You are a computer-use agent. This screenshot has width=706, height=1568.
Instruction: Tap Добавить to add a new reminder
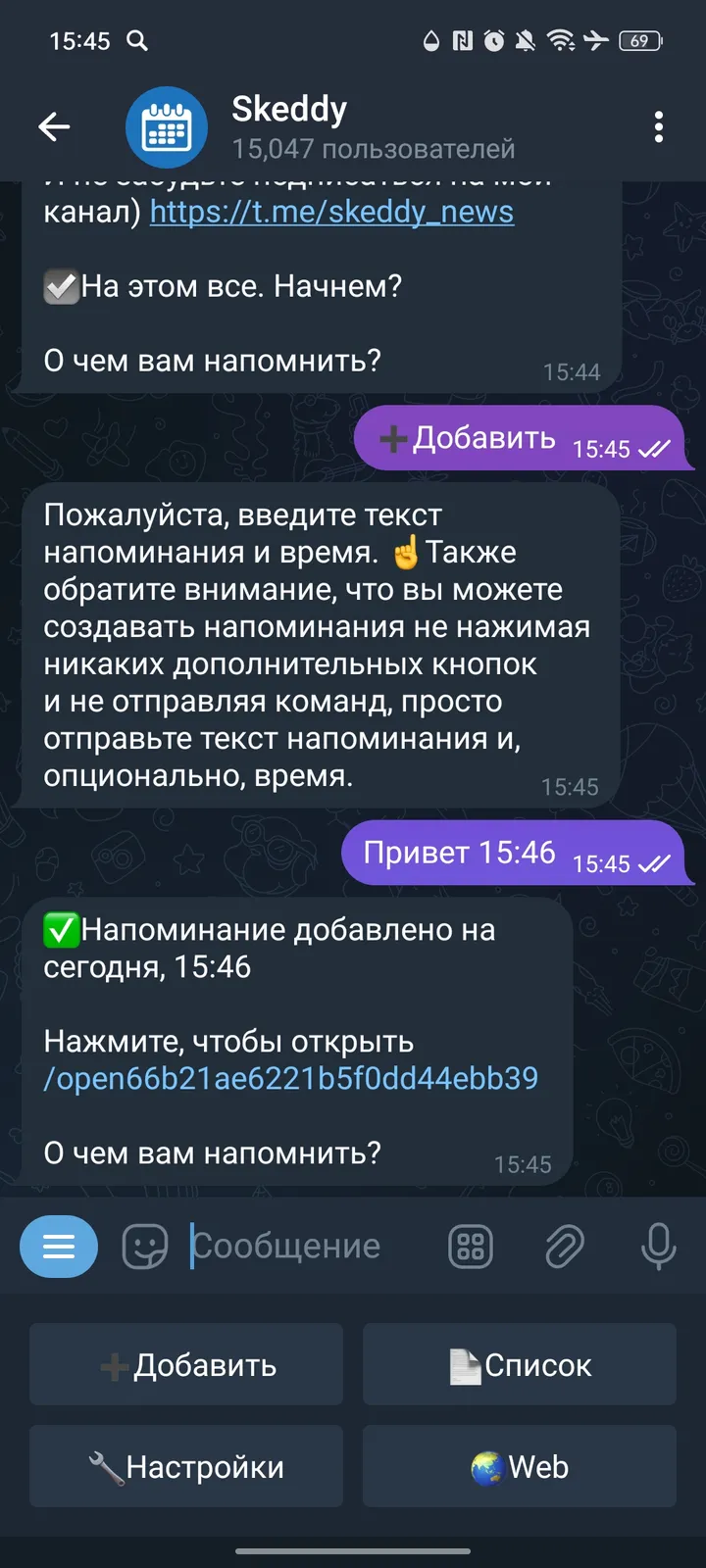pyautogui.click(x=185, y=1364)
